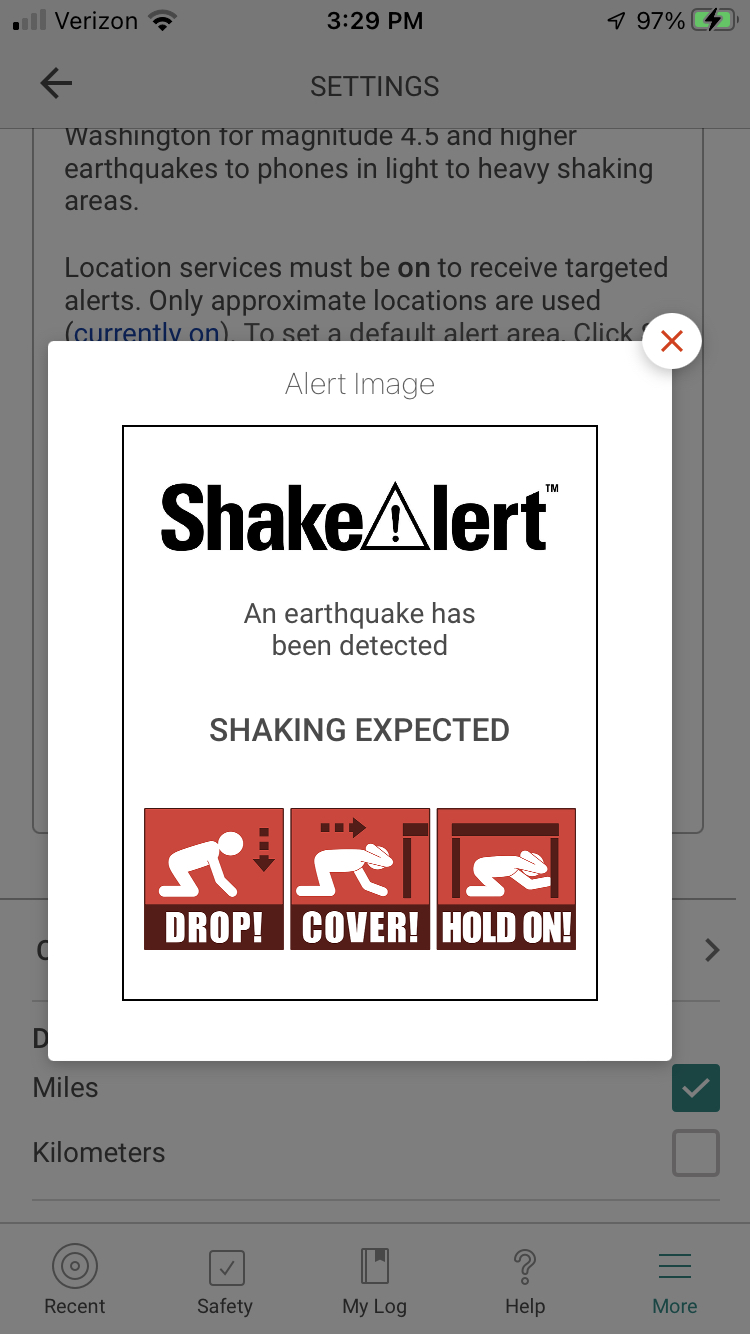Open the More tab

675,1279
